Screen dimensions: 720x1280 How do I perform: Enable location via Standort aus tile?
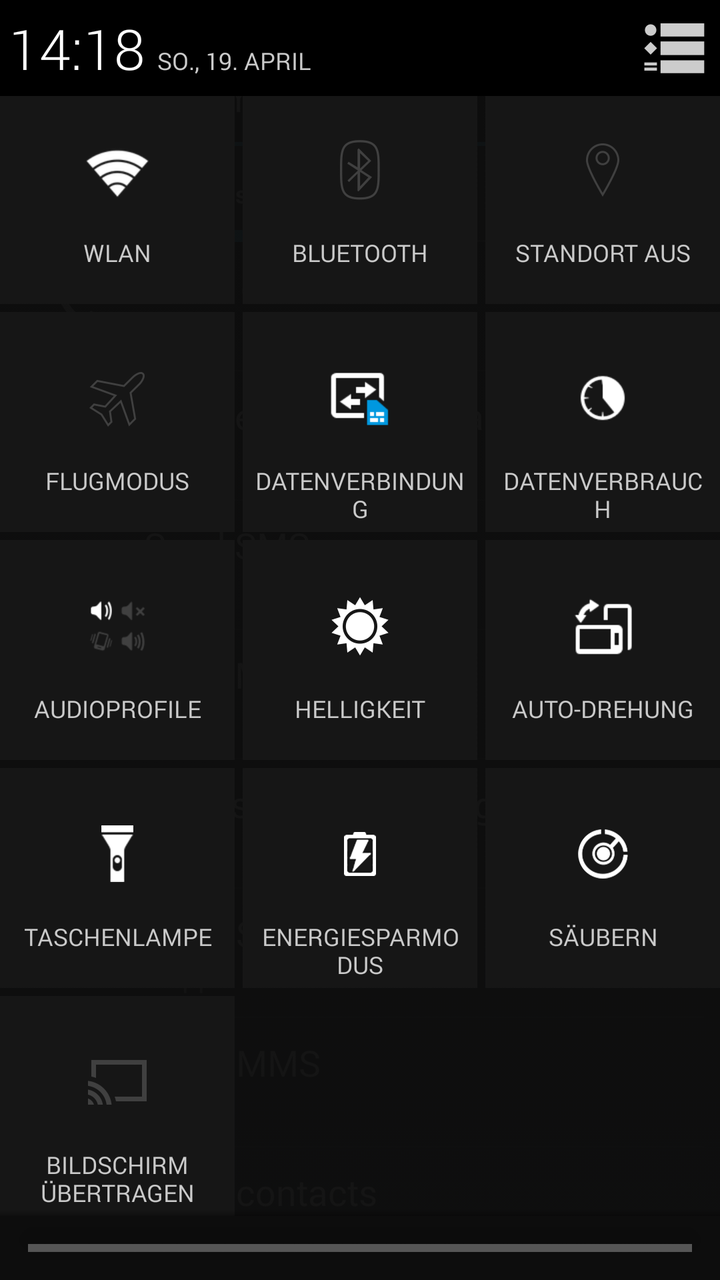603,200
